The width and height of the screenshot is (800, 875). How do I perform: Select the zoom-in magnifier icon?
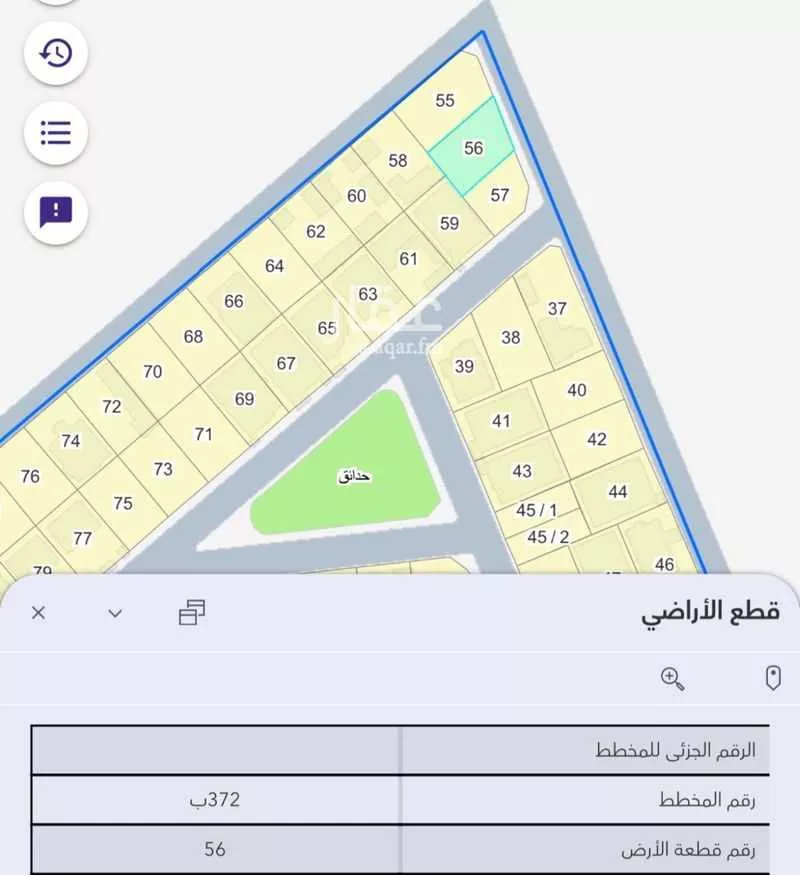point(675,678)
